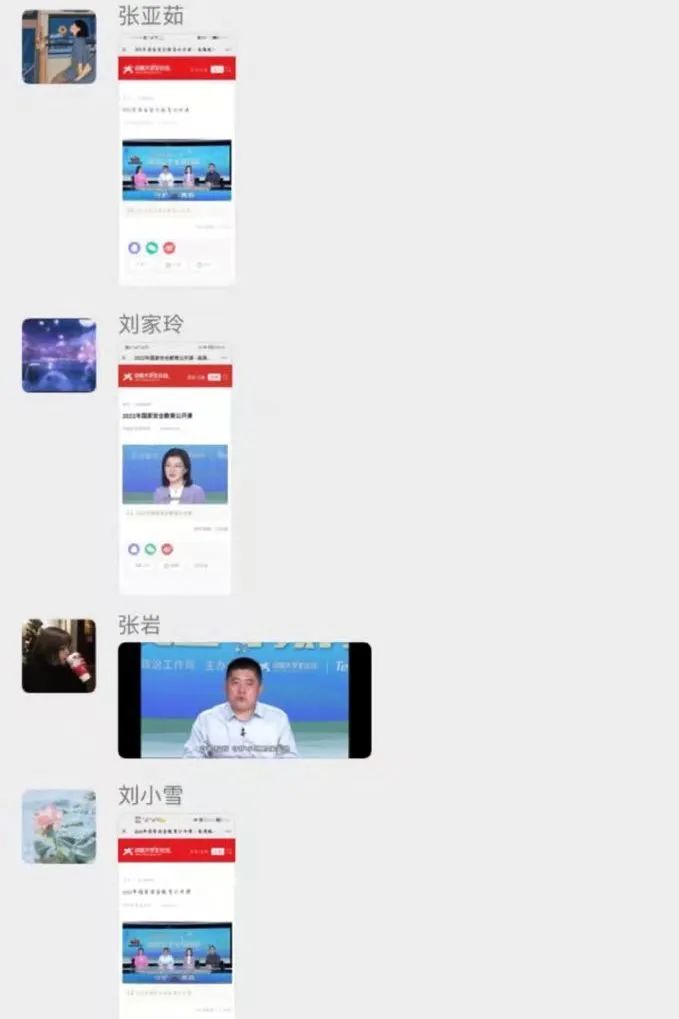
Task: Open the video picture sent by 张岩
Action: [x=244, y=700]
